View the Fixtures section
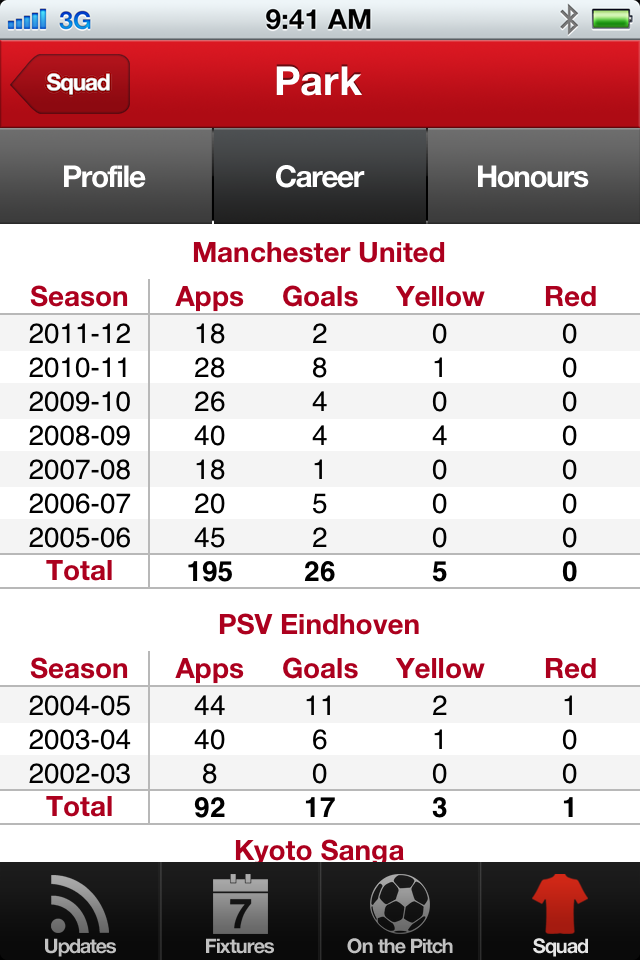The height and width of the screenshot is (960, 640). point(240,914)
